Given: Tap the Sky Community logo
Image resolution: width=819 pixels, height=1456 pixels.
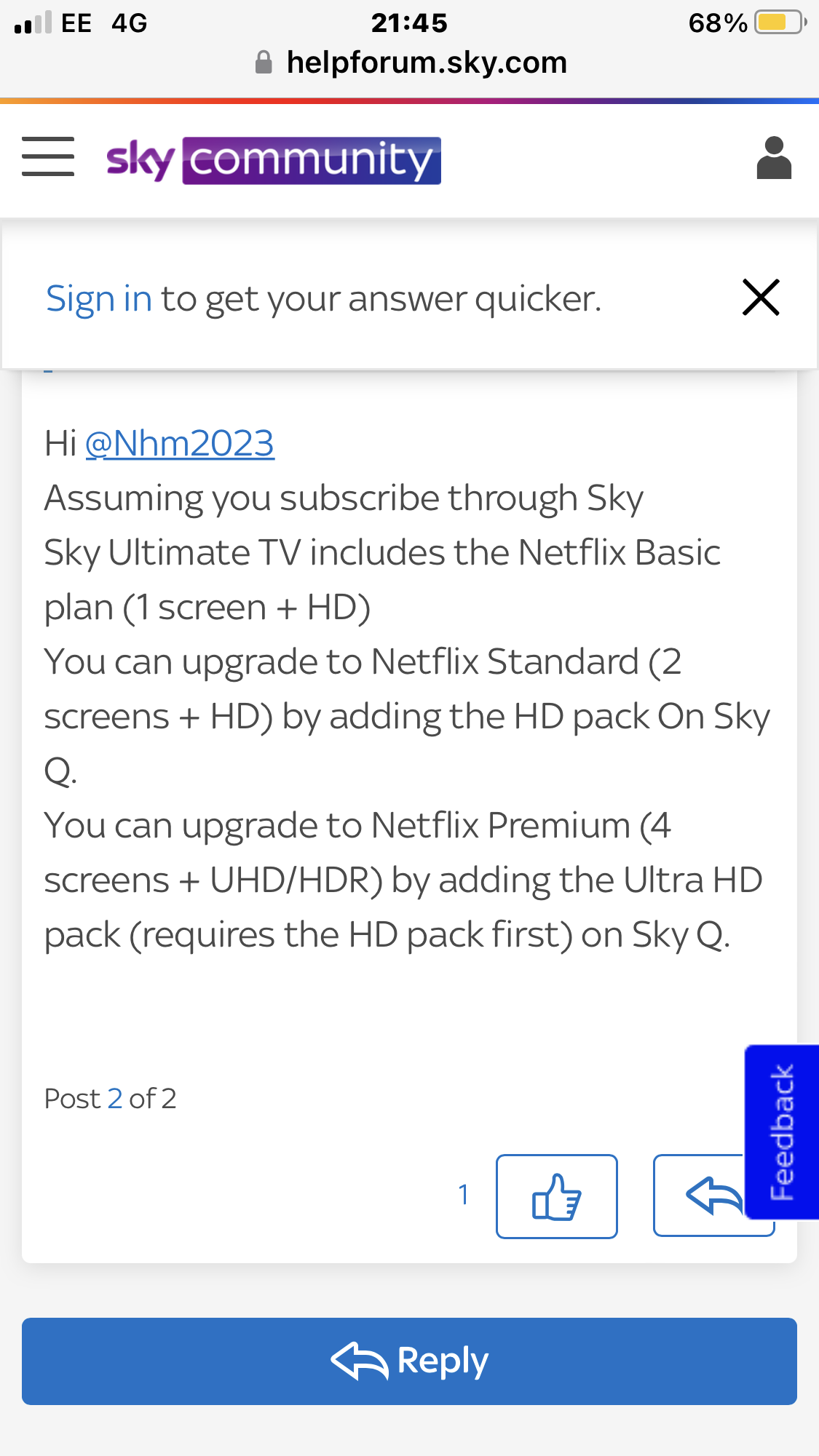Looking at the screenshot, I should pyautogui.click(x=273, y=159).
